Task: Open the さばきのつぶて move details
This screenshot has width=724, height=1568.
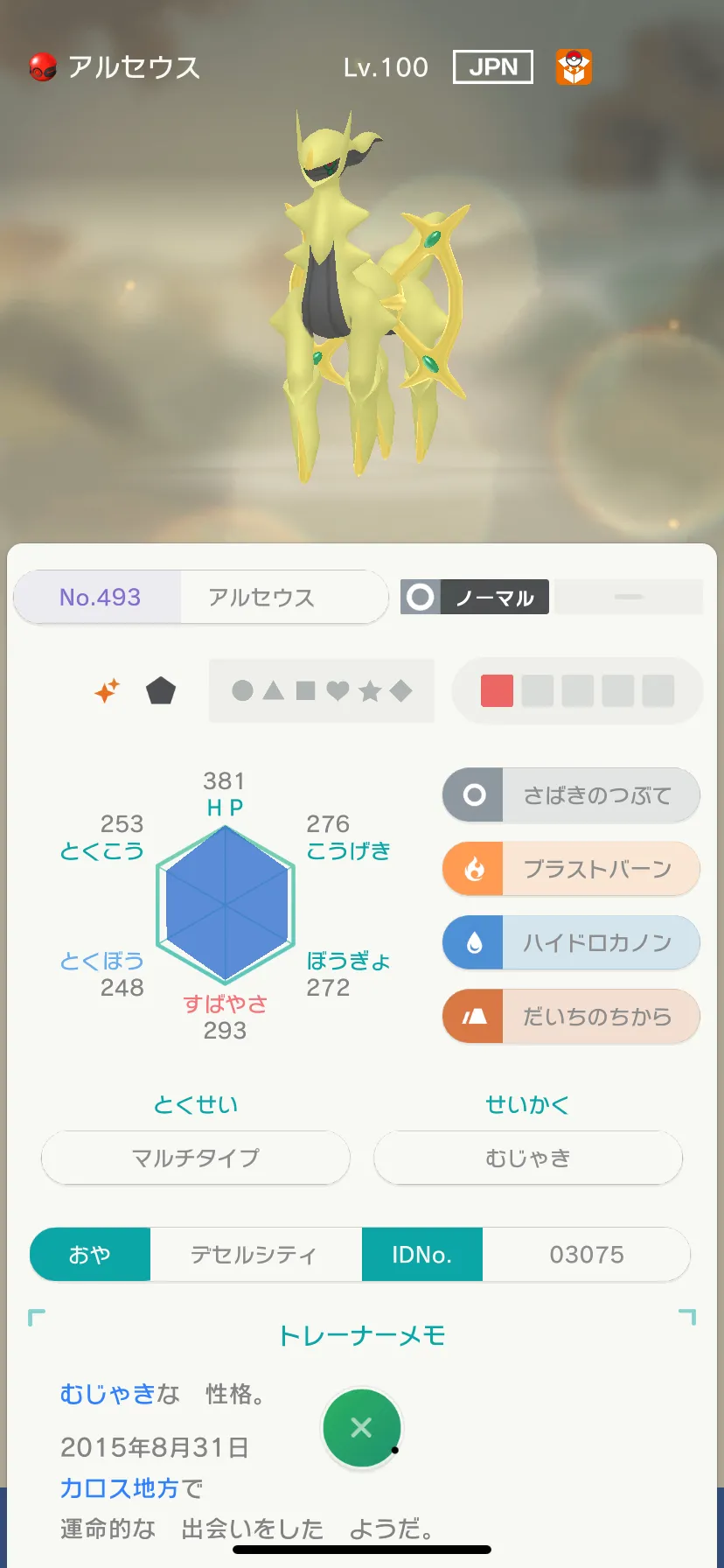Action: tap(571, 794)
